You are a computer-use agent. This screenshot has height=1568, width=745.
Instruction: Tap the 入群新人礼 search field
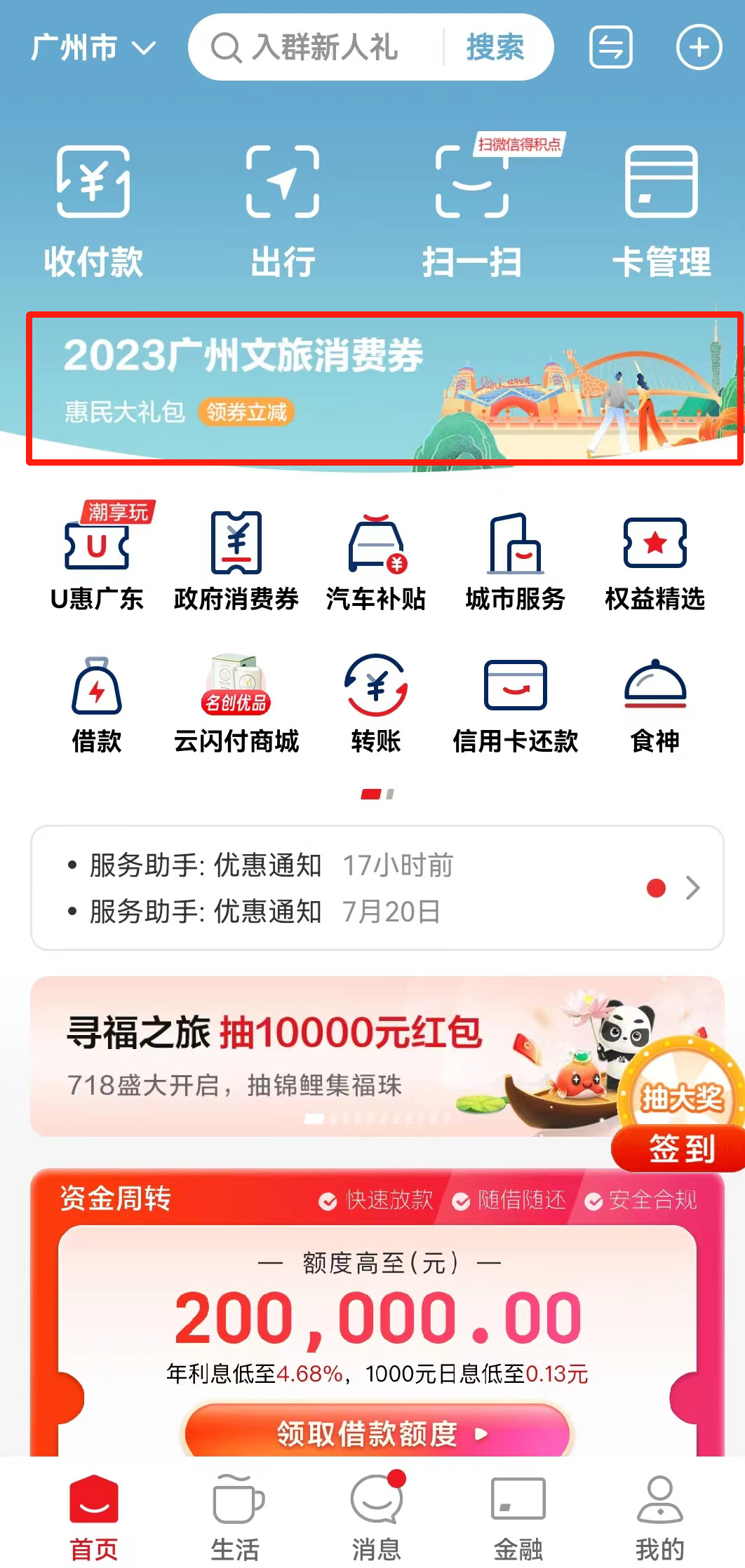coord(323,48)
